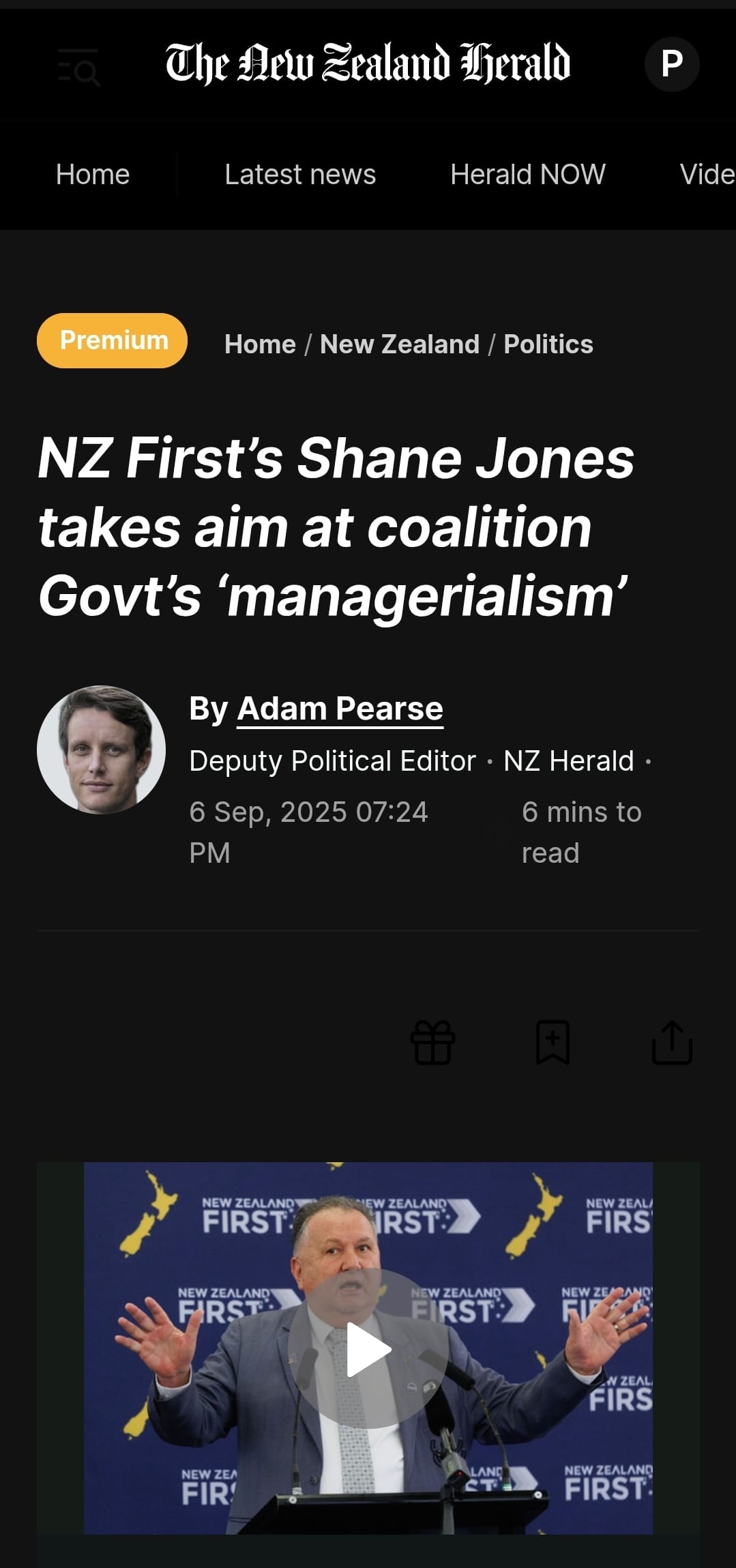This screenshot has height=1568, width=736.
Task: Open the Video tab
Action: coord(707,175)
